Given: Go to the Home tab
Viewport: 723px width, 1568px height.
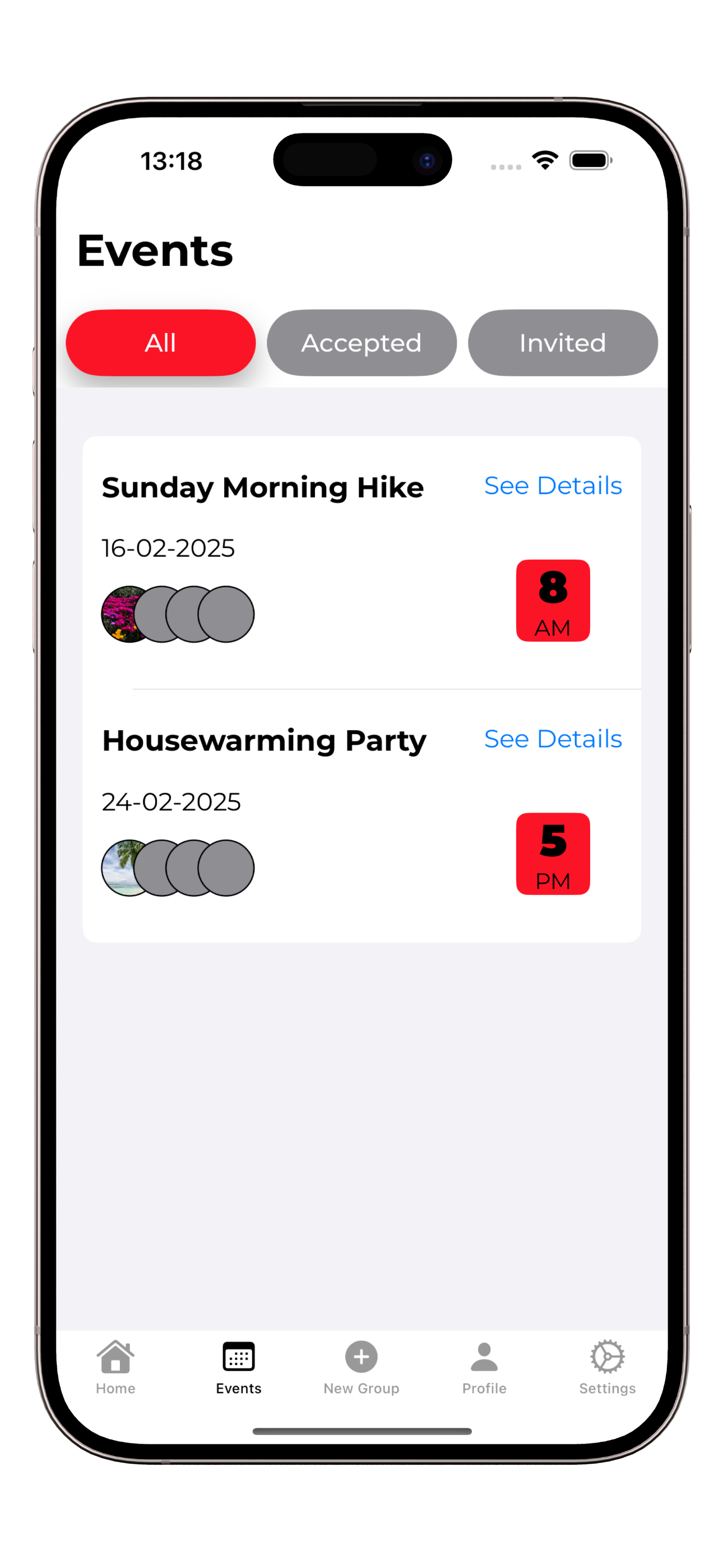Looking at the screenshot, I should 115,1366.
